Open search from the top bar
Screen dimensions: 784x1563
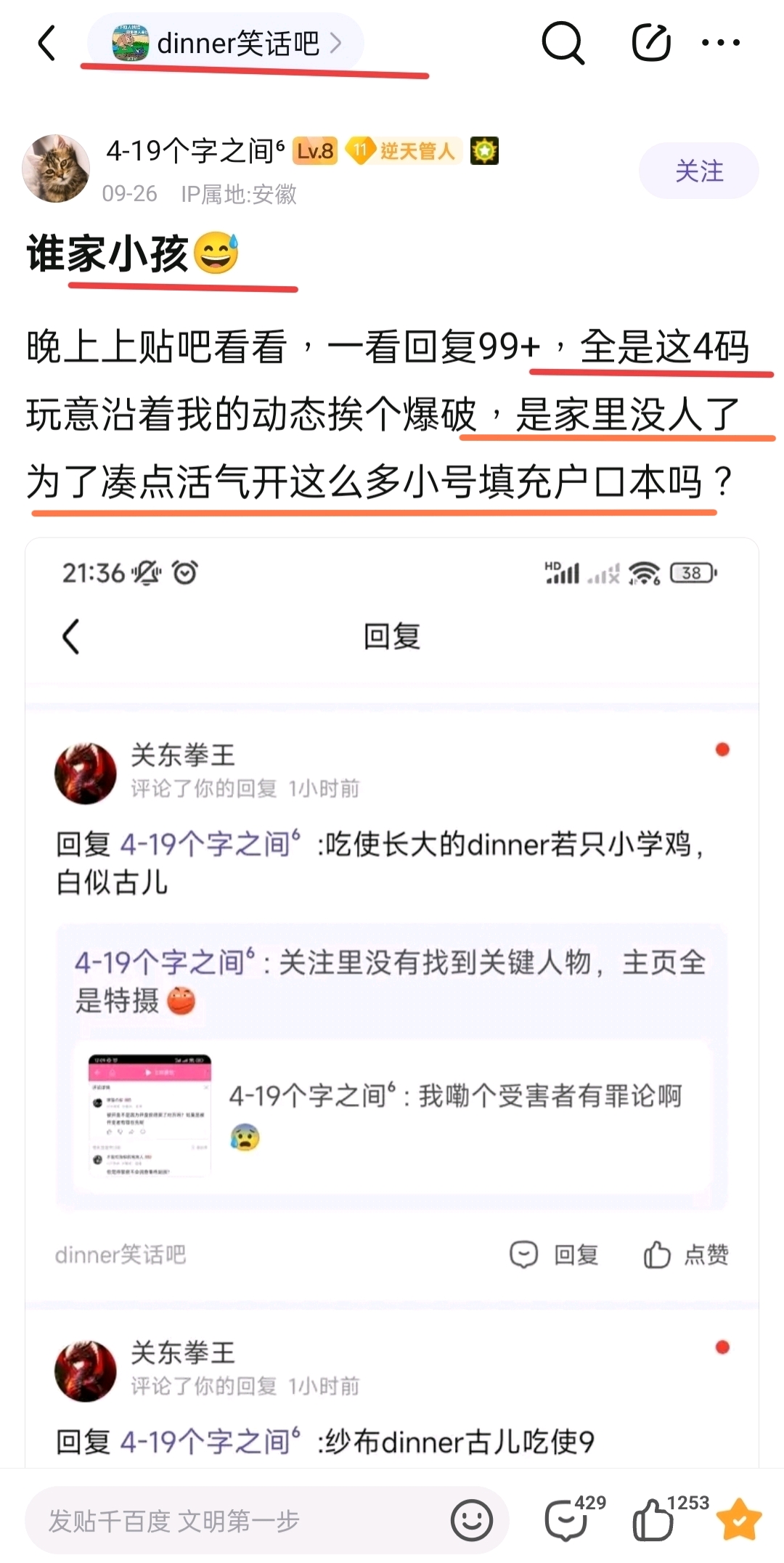563,43
